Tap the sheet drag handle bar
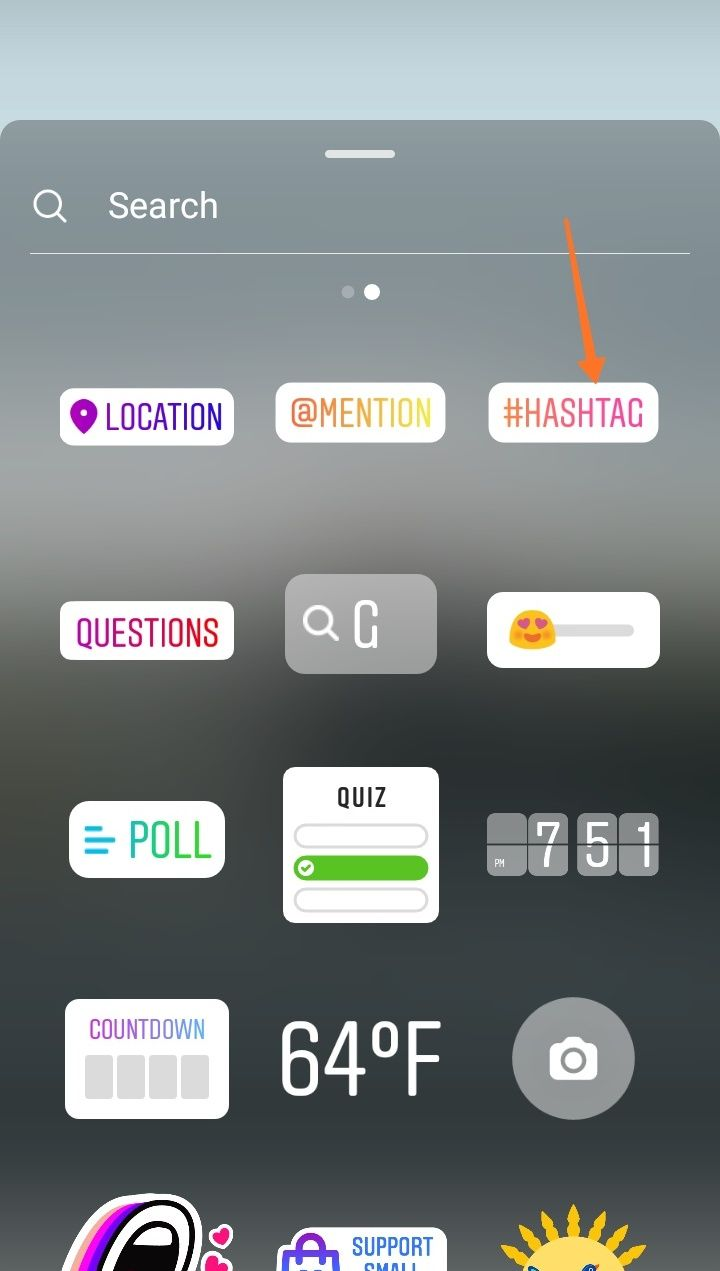720x1271 pixels. tap(360, 153)
